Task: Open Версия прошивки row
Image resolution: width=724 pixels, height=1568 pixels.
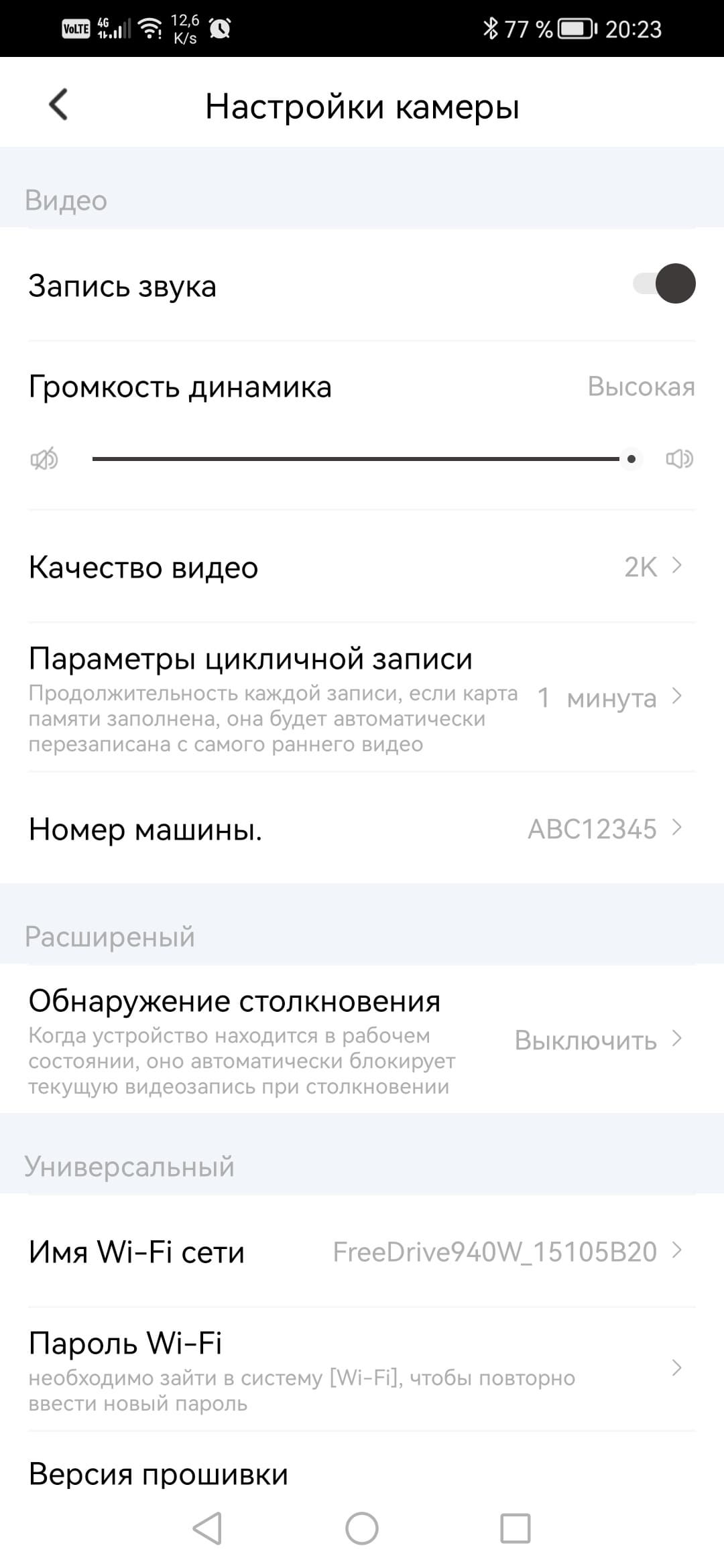Action: click(160, 1474)
